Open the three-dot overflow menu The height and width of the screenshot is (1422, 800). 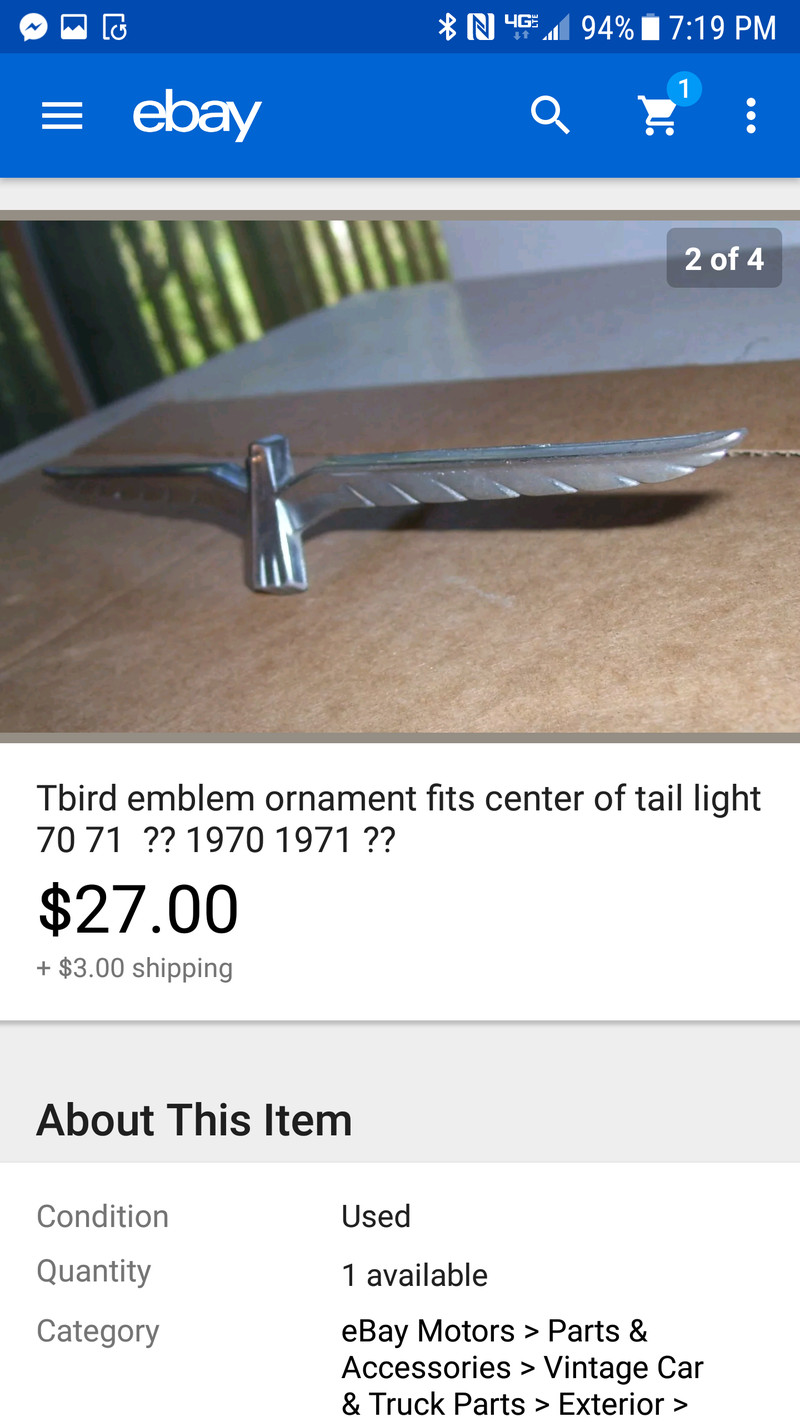[751, 116]
